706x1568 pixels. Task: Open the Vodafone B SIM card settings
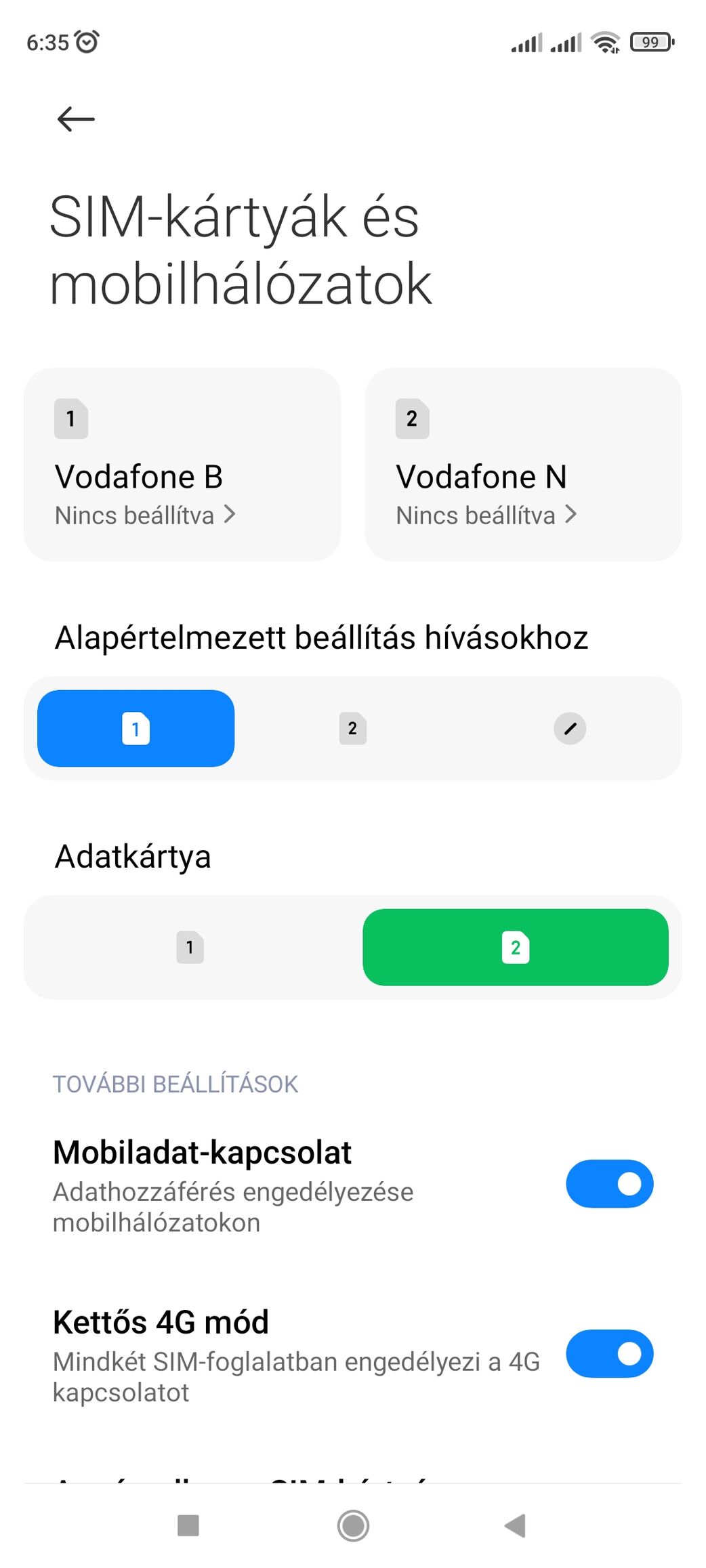182,465
